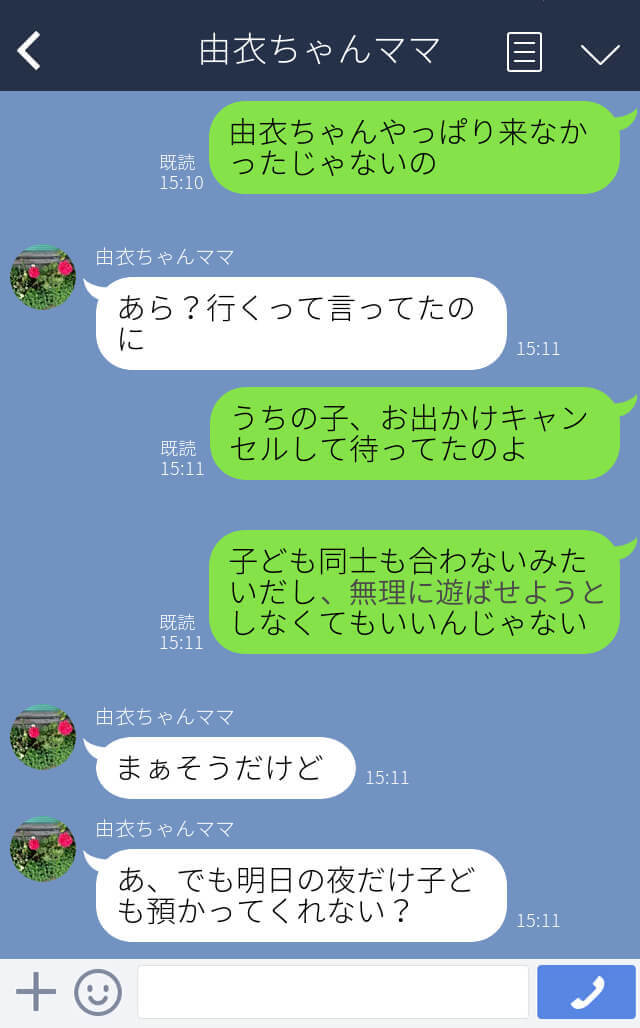This screenshot has height=1028, width=640.
Task: Open the avatar beside the まぁそうだけど message
Action: click(x=43, y=738)
